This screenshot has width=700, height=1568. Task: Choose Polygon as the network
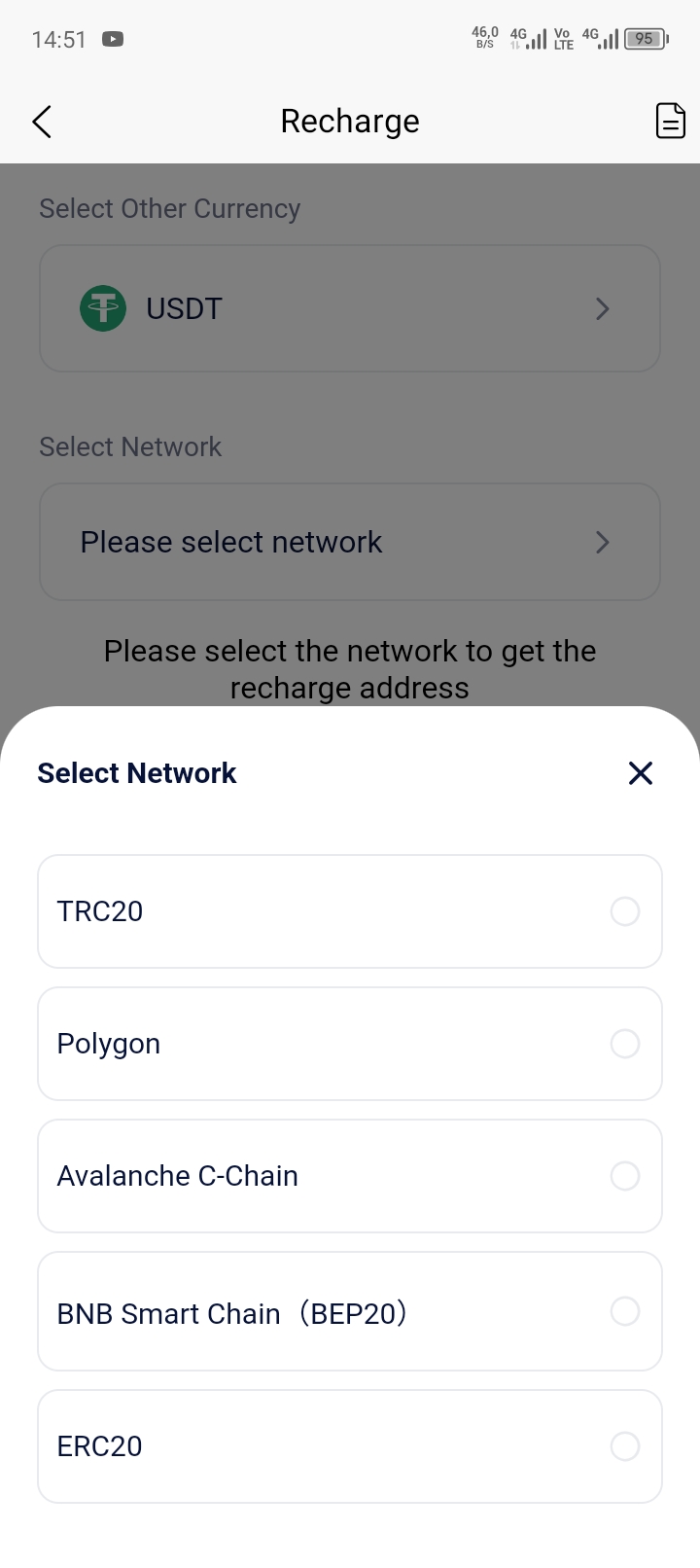coord(350,1044)
